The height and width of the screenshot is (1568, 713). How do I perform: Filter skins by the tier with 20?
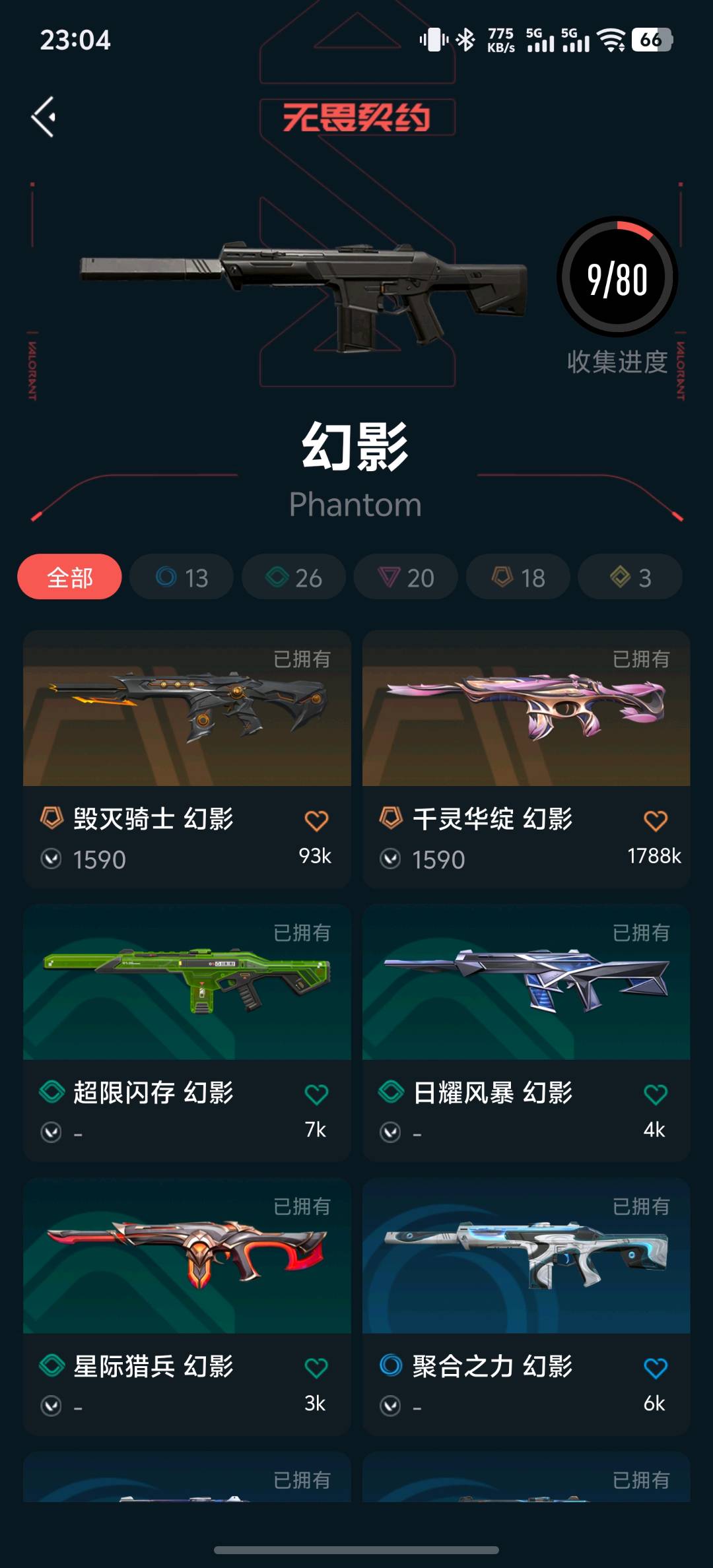pyautogui.click(x=406, y=577)
